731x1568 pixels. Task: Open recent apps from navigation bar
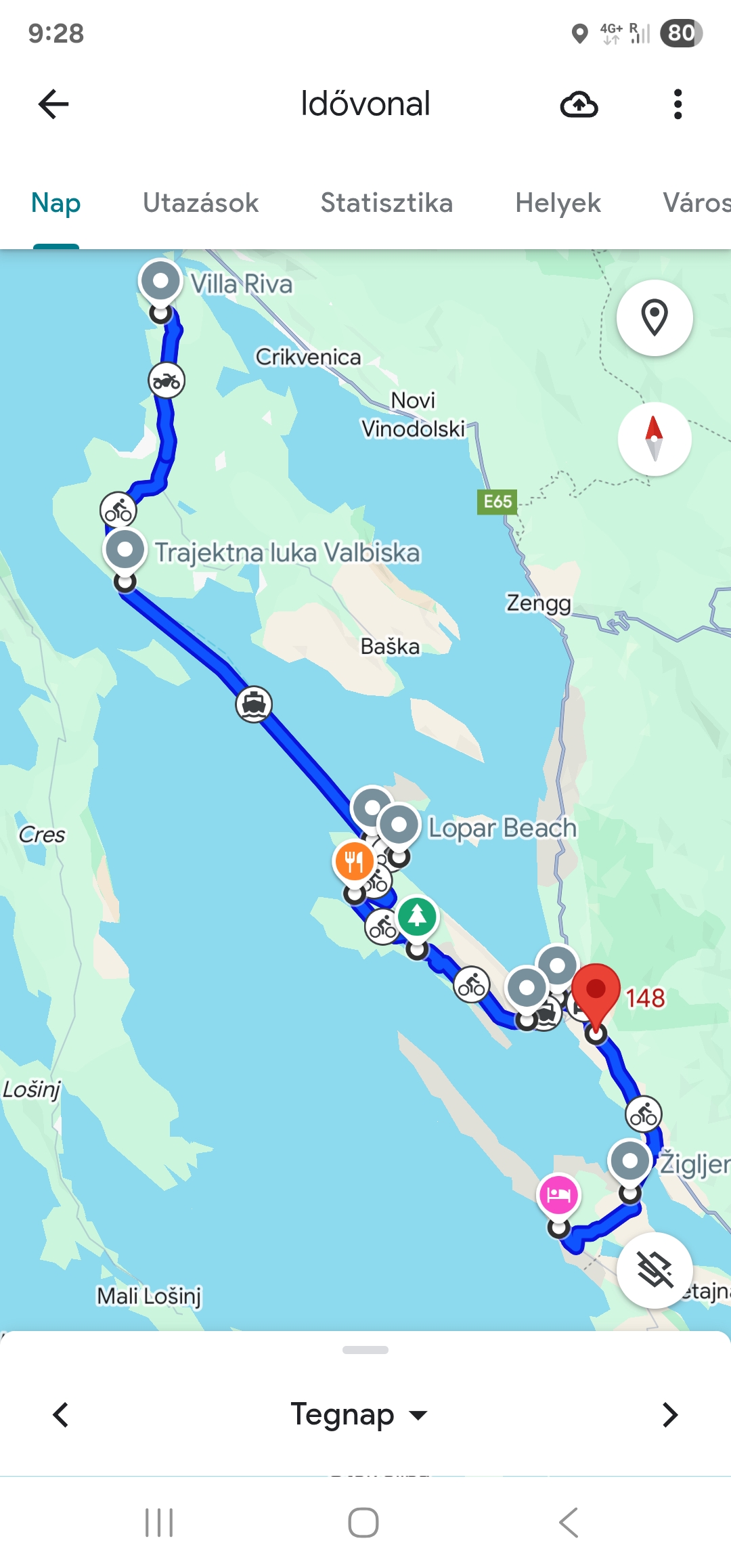pyautogui.click(x=159, y=1523)
